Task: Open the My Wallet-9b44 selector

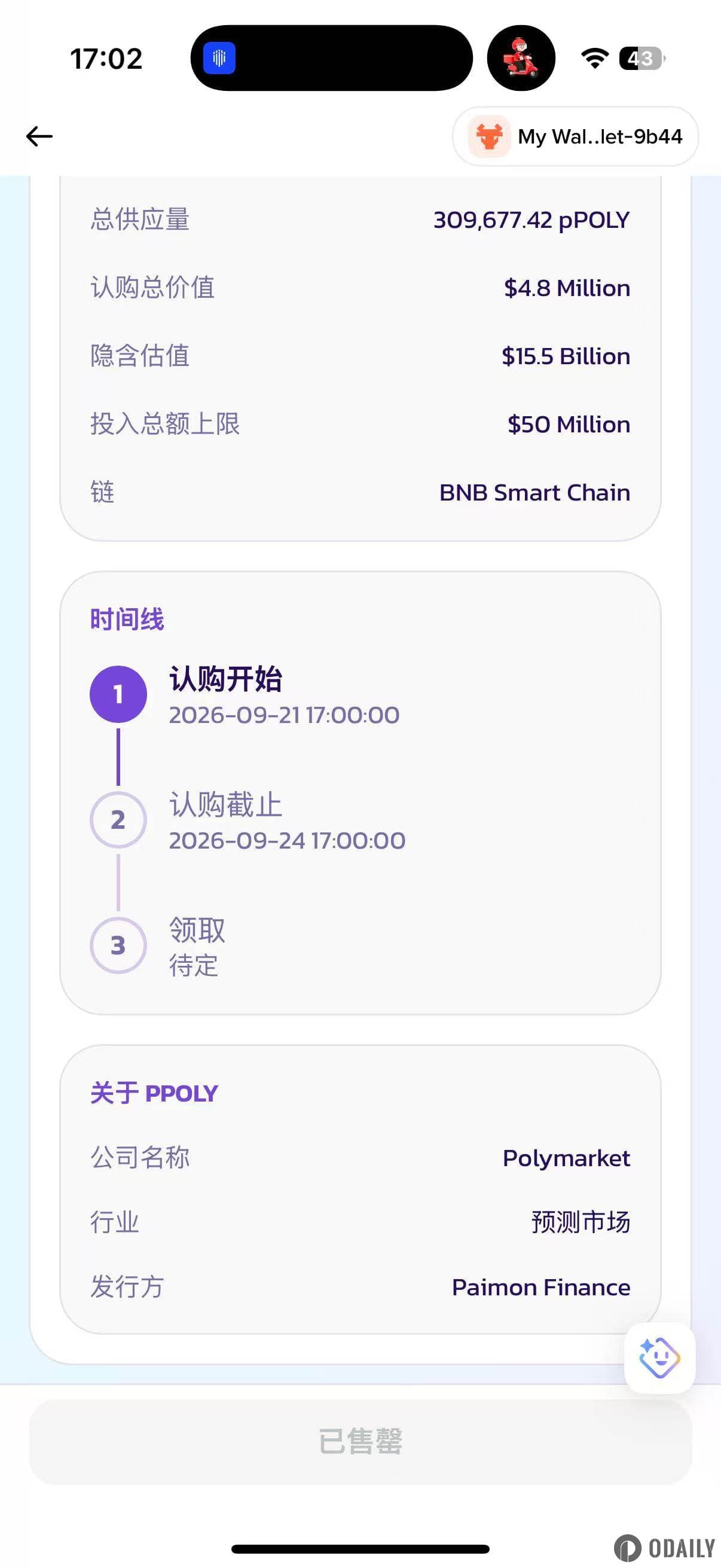Action: click(x=575, y=136)
